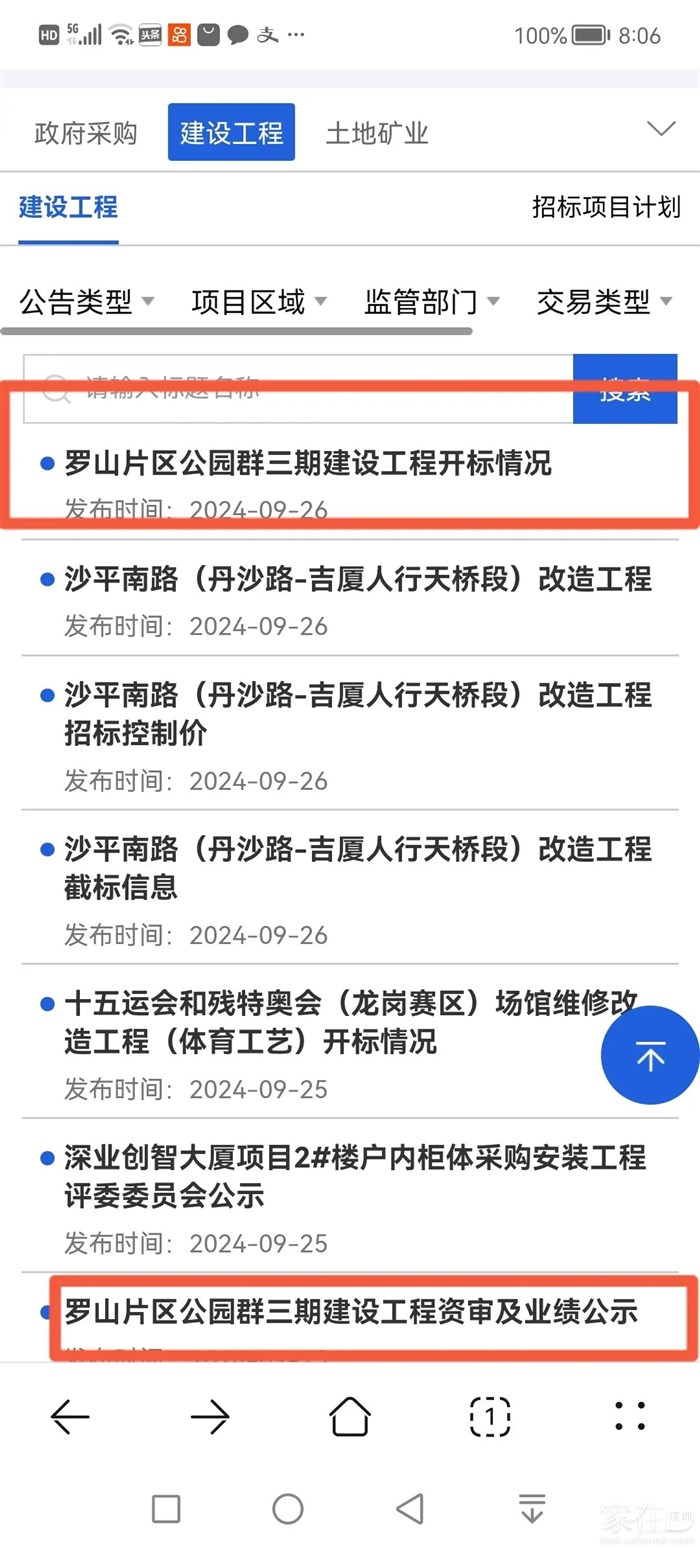700x1547 pixels.
Task: Switch to the 土地矿业 tab
Action: [x=377, y=133]
